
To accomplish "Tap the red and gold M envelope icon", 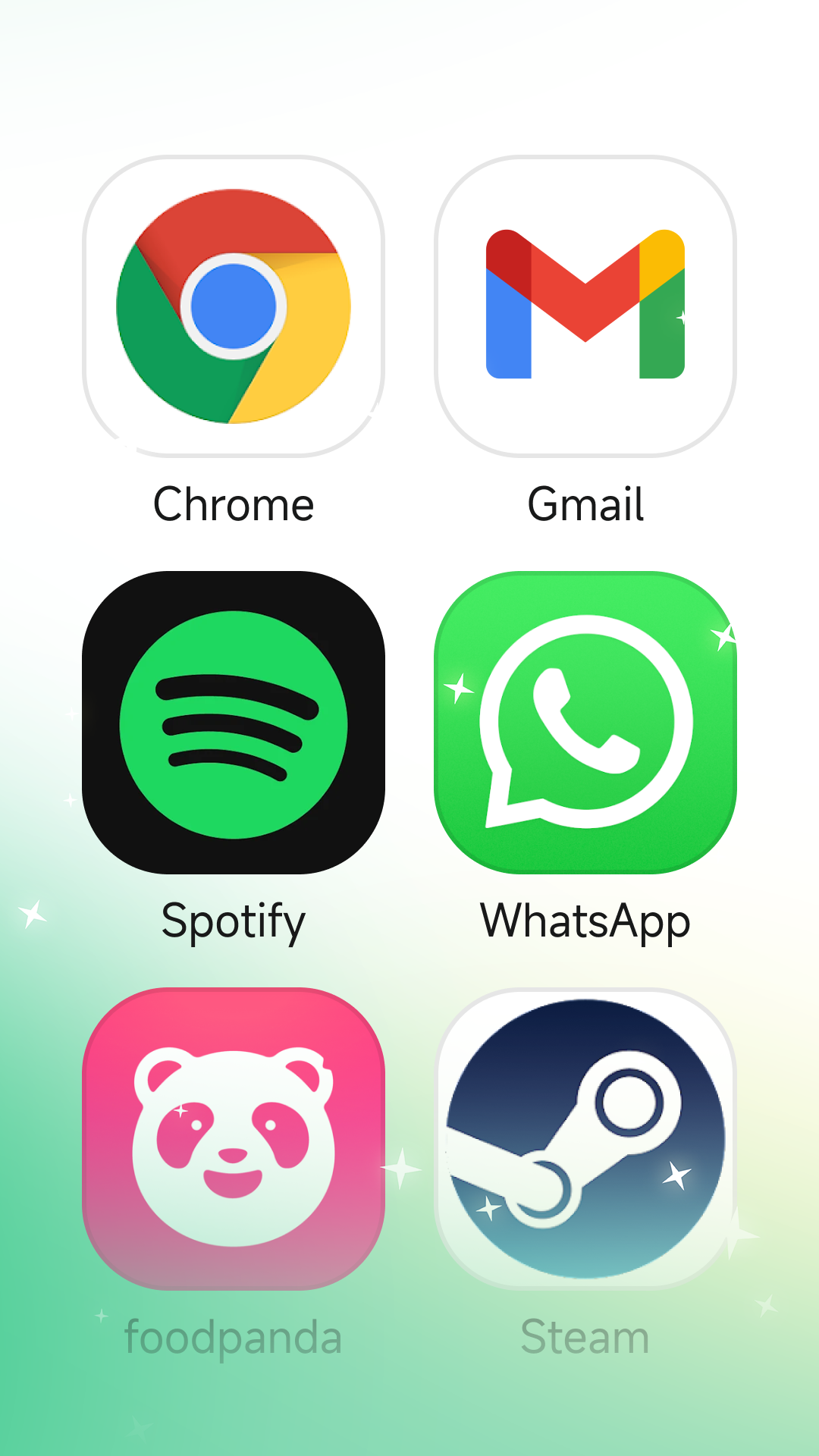I will coord(585,303).
